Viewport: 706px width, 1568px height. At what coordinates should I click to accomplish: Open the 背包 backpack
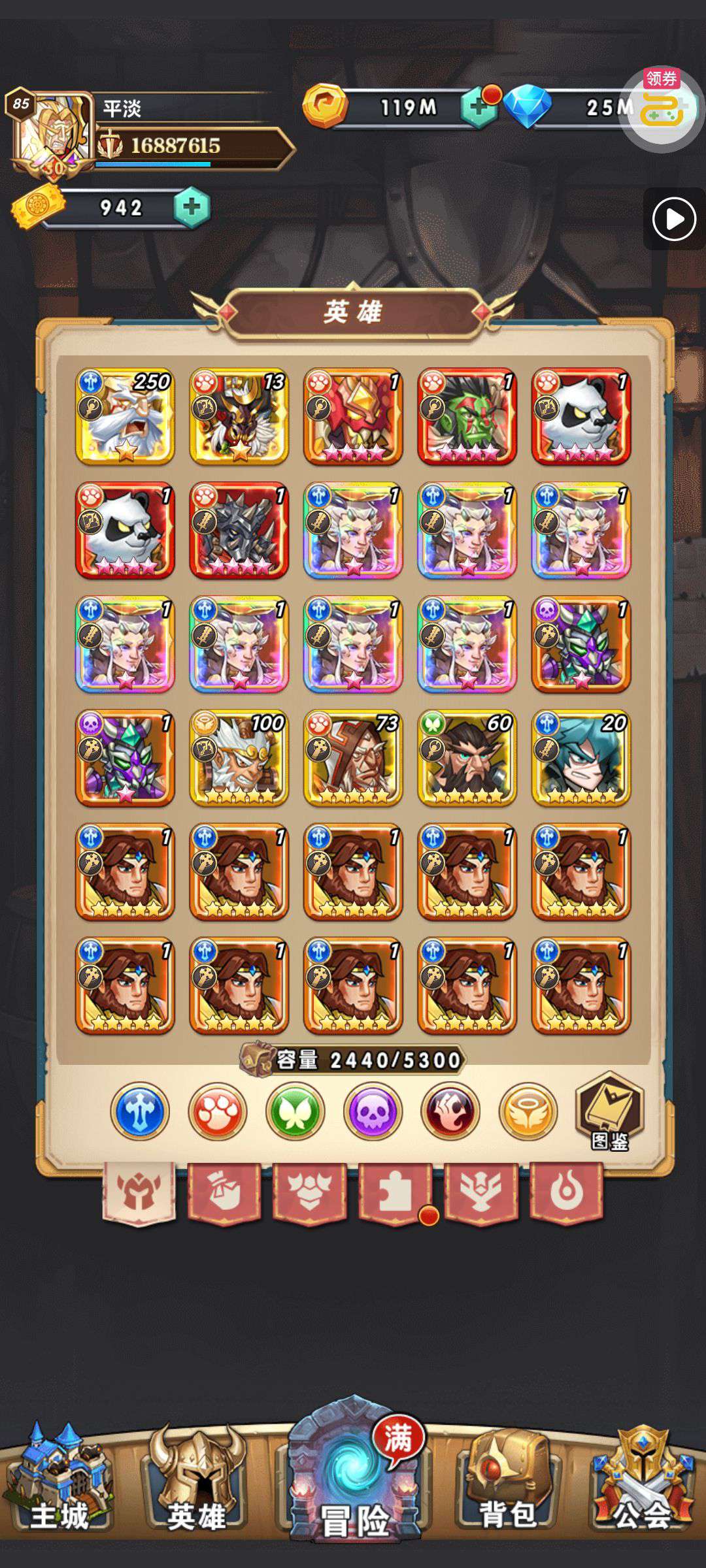point(508,1480)
